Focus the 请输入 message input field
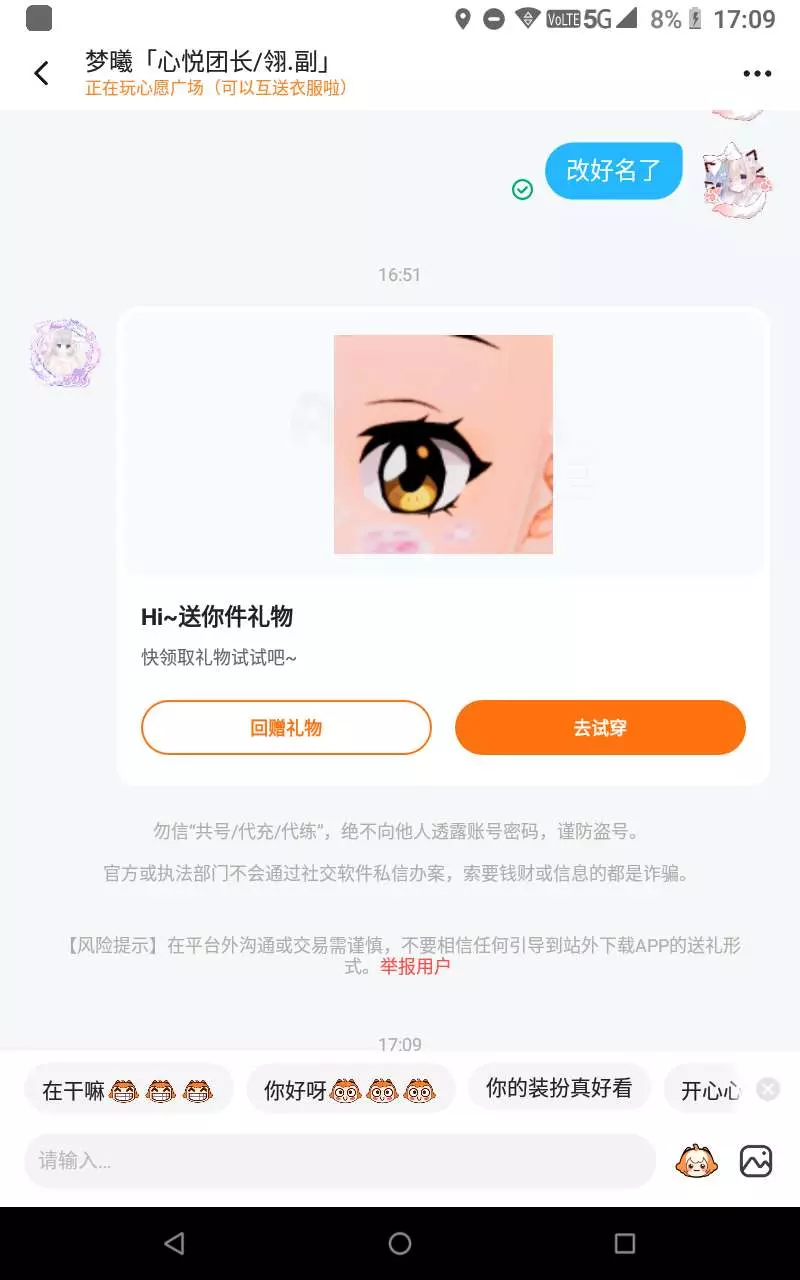Screen dimensions: 800x1280 click(340, 1161)
